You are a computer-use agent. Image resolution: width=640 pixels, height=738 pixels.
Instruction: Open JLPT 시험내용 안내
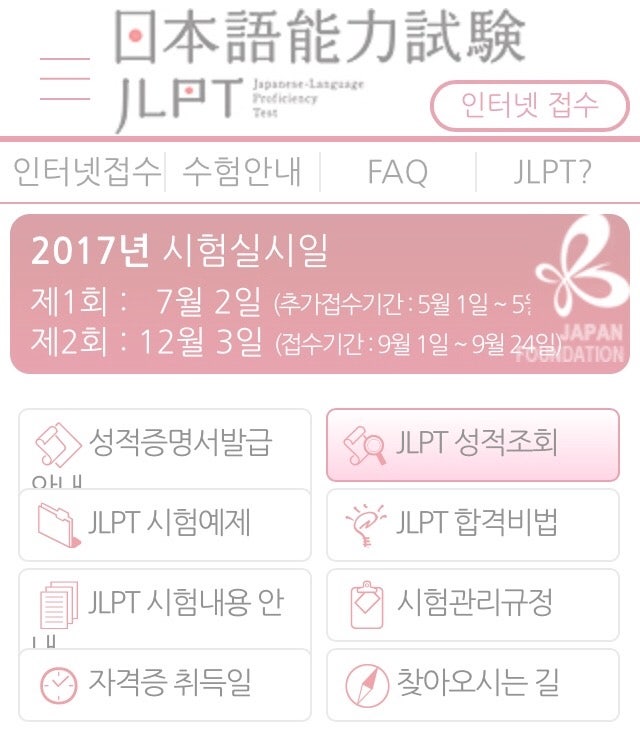coord(165,604)
